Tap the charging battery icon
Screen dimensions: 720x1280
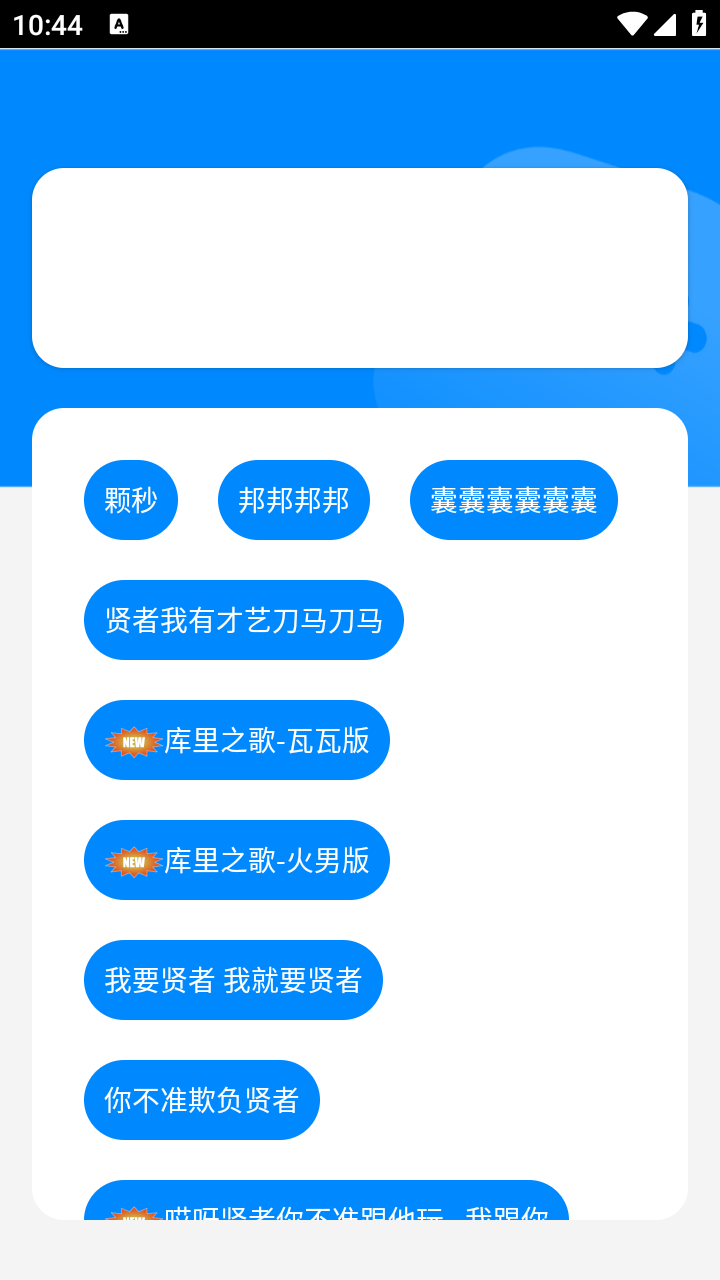tap(699, 22)
